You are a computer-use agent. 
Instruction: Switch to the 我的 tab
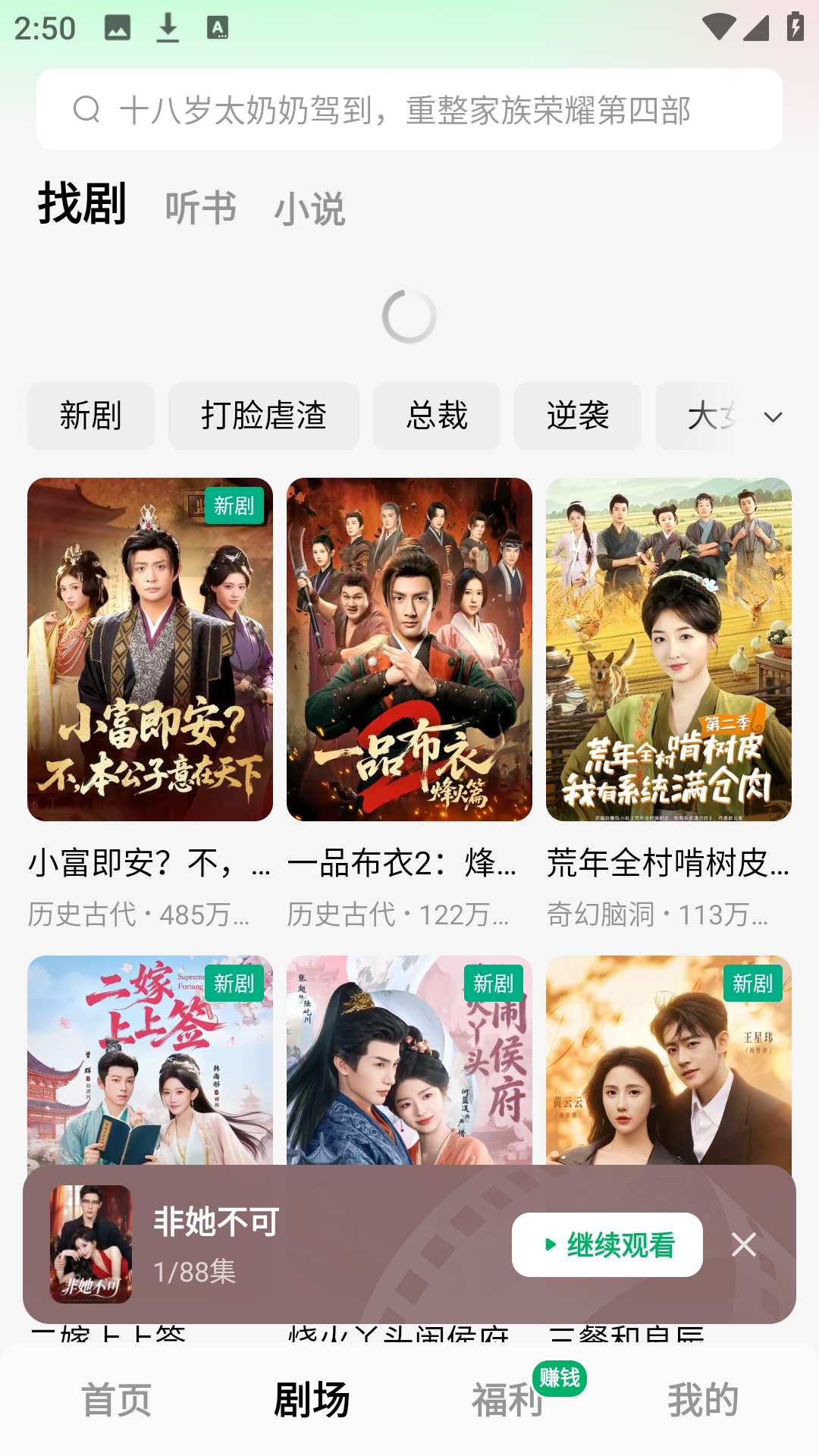(x=702, y=1399)
